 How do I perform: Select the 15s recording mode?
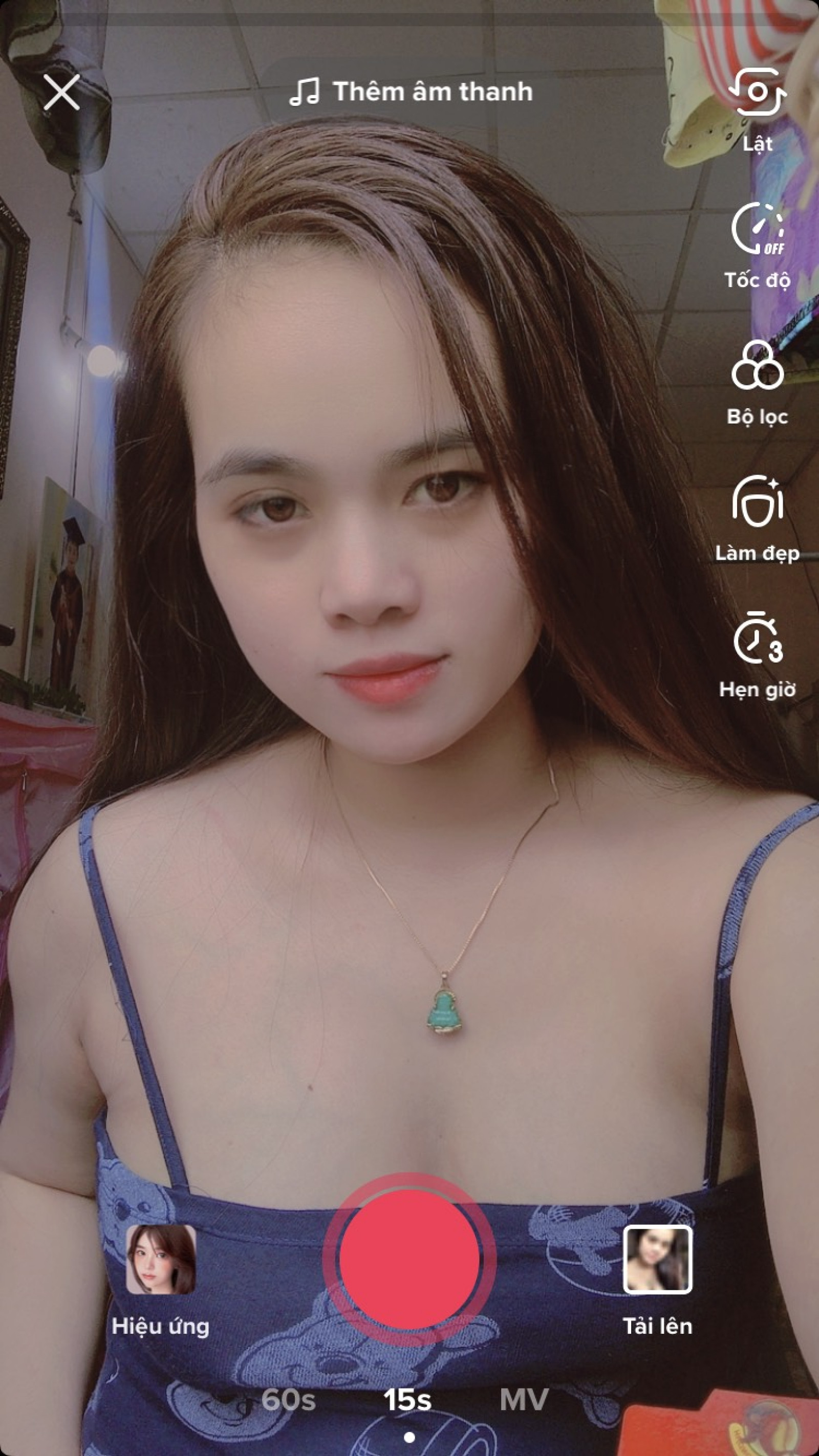tap(407, 1400)
